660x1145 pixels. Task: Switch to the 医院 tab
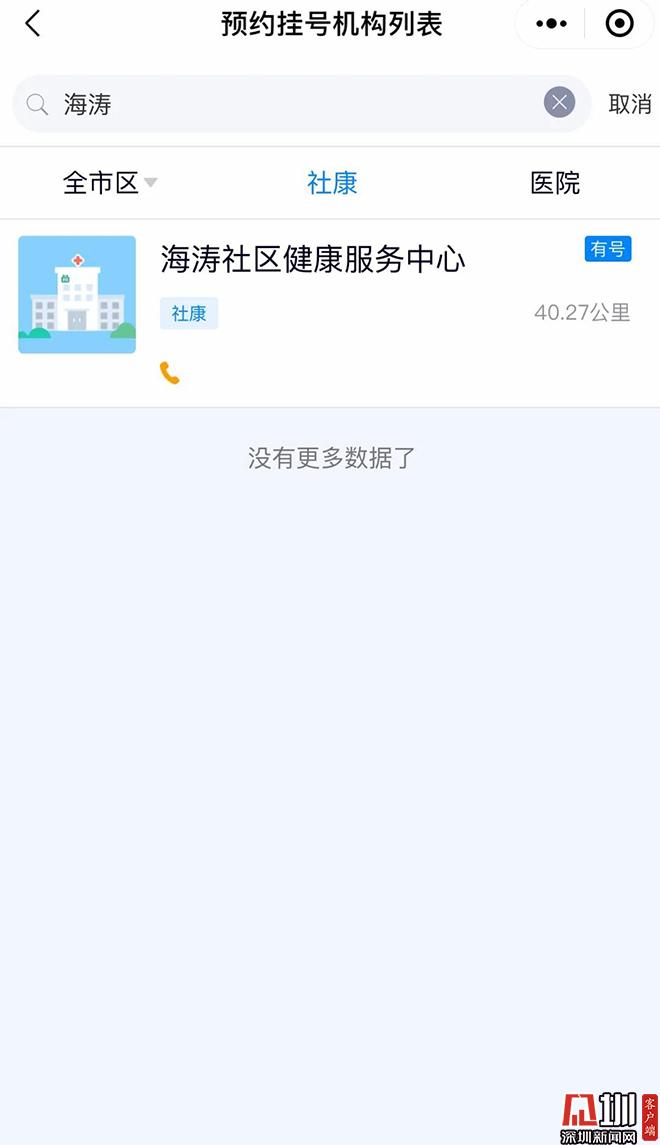555,183
